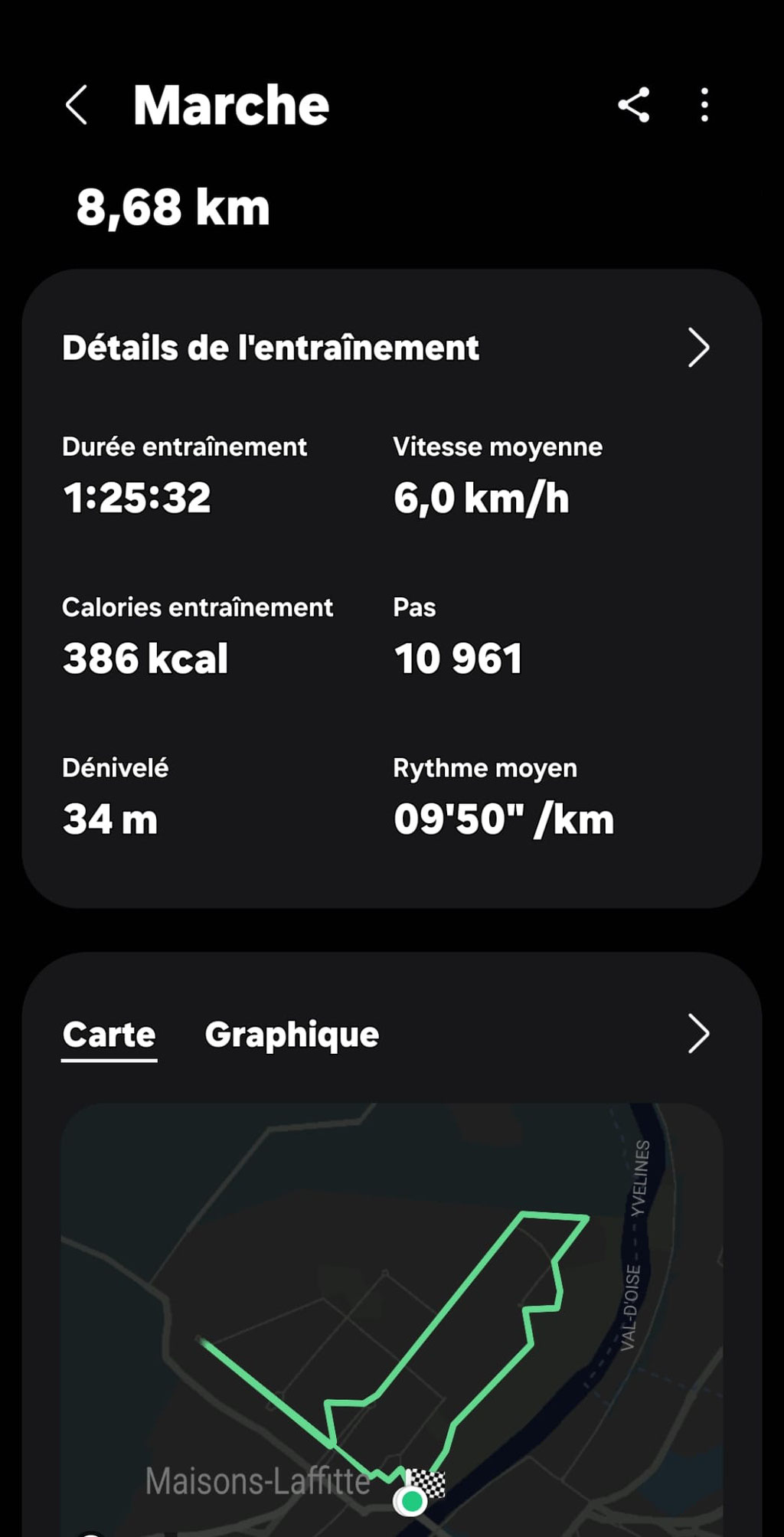Select the Carte tab
784x1537 pixels.
point(109,1035)
